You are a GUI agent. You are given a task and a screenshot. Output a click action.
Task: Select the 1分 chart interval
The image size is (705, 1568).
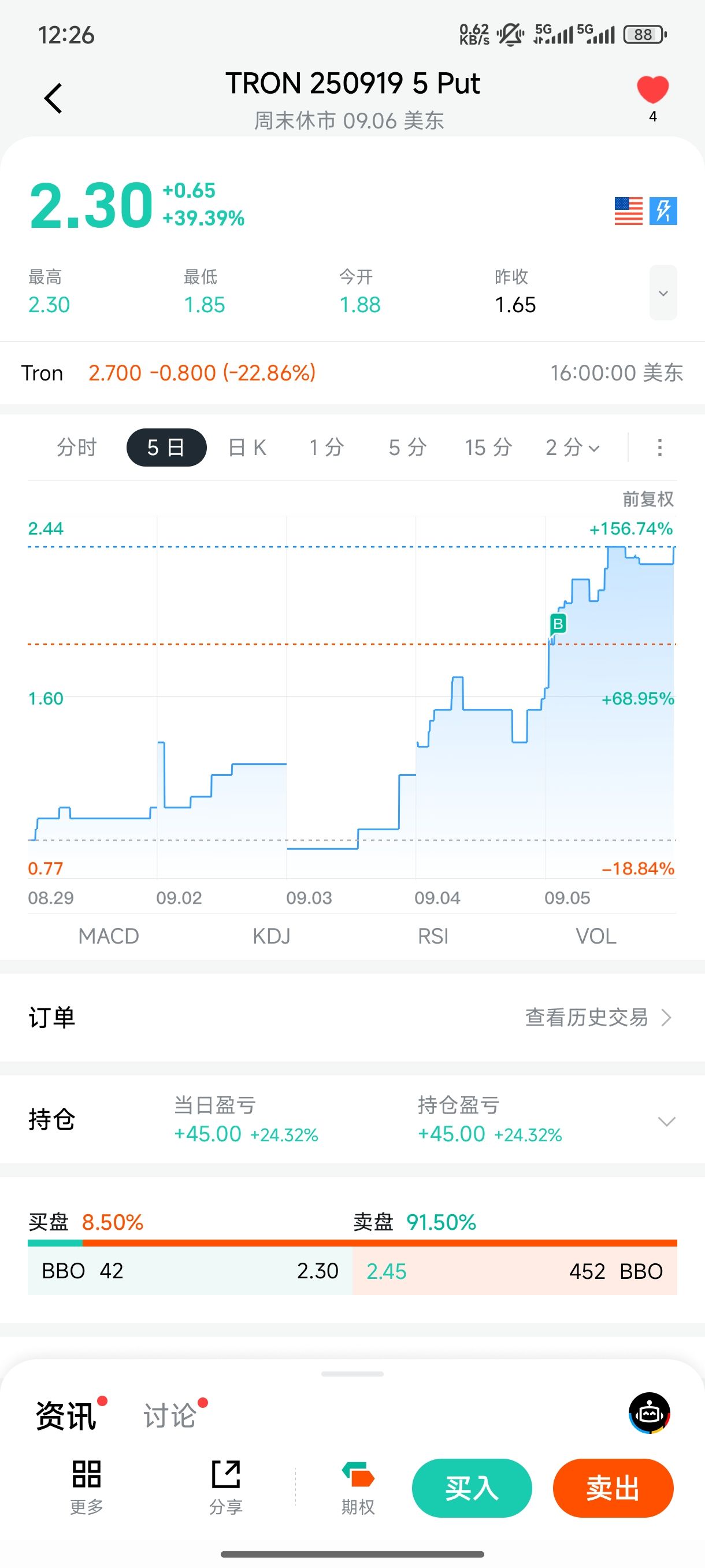(x=326, y=448)
